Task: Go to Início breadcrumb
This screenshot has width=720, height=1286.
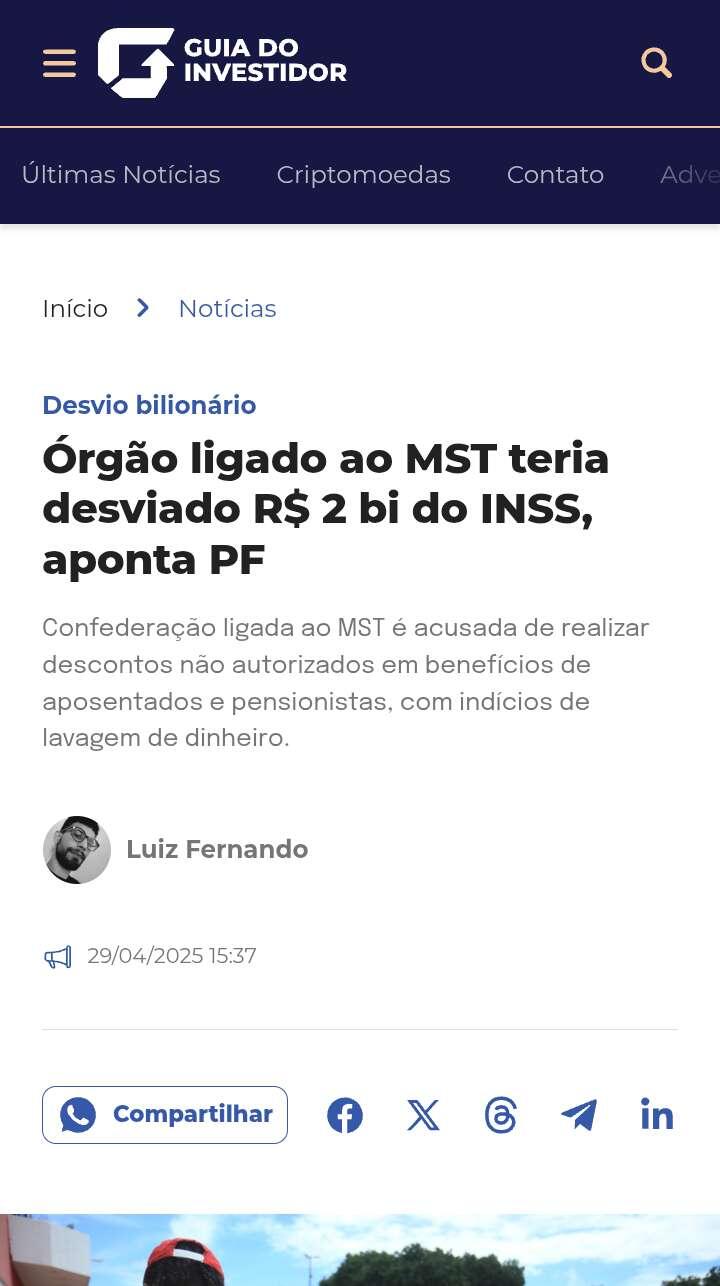Action: click(x=75, y=309)
